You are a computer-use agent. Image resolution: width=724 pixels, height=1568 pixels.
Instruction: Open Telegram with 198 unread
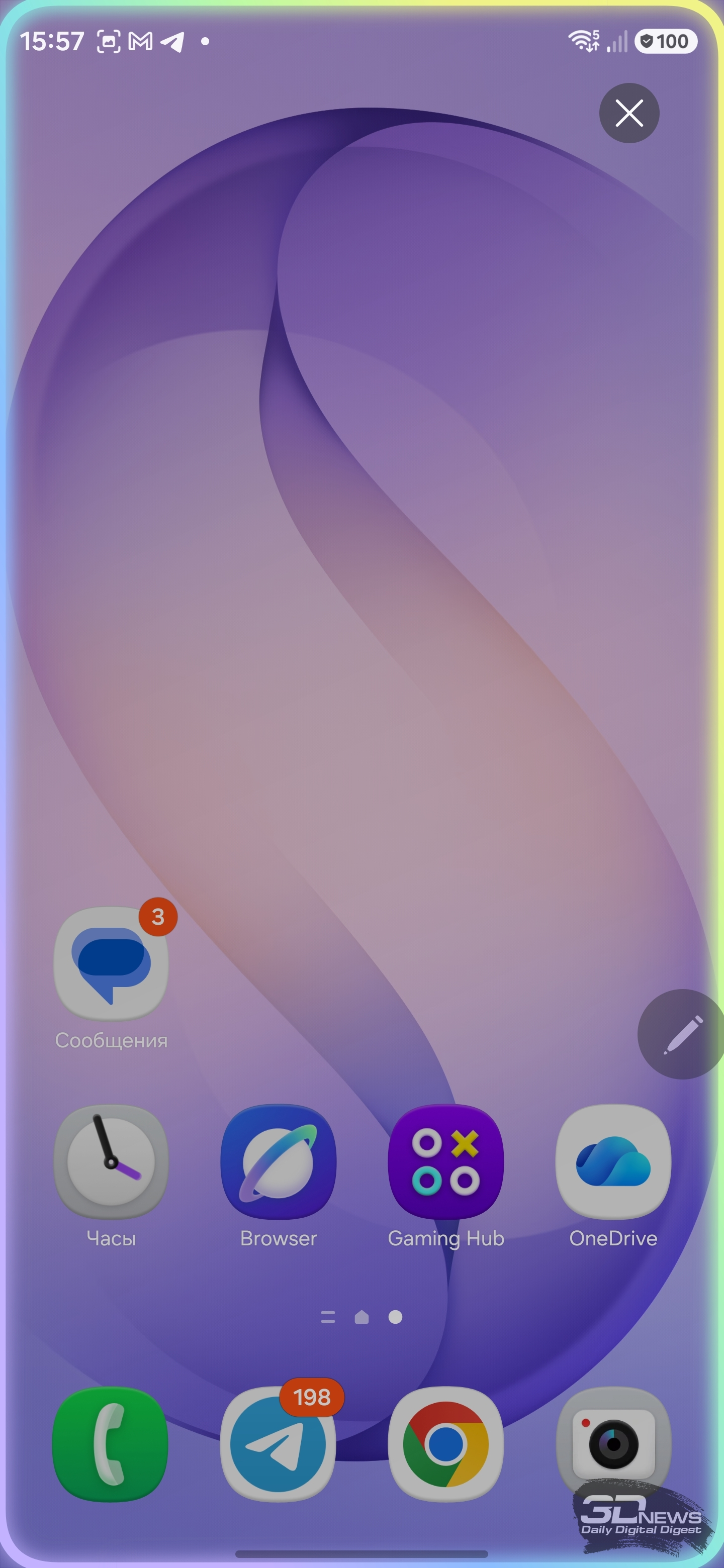coord(278,1444)
